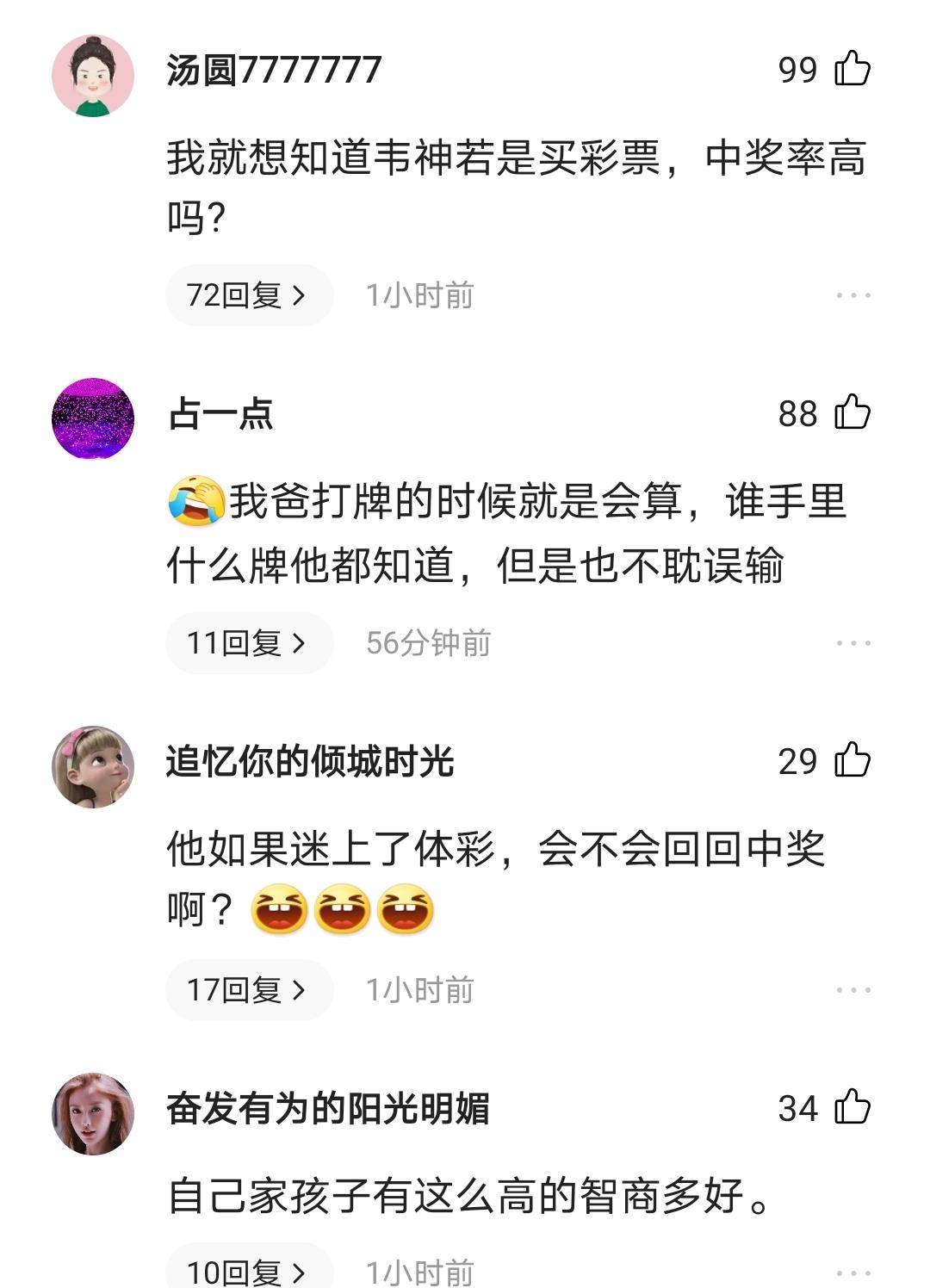This screenshot has height=1288, width=930.
Task: View 奋发有为的阳光明媚's profile avatar
Action: pos(93,1113)
